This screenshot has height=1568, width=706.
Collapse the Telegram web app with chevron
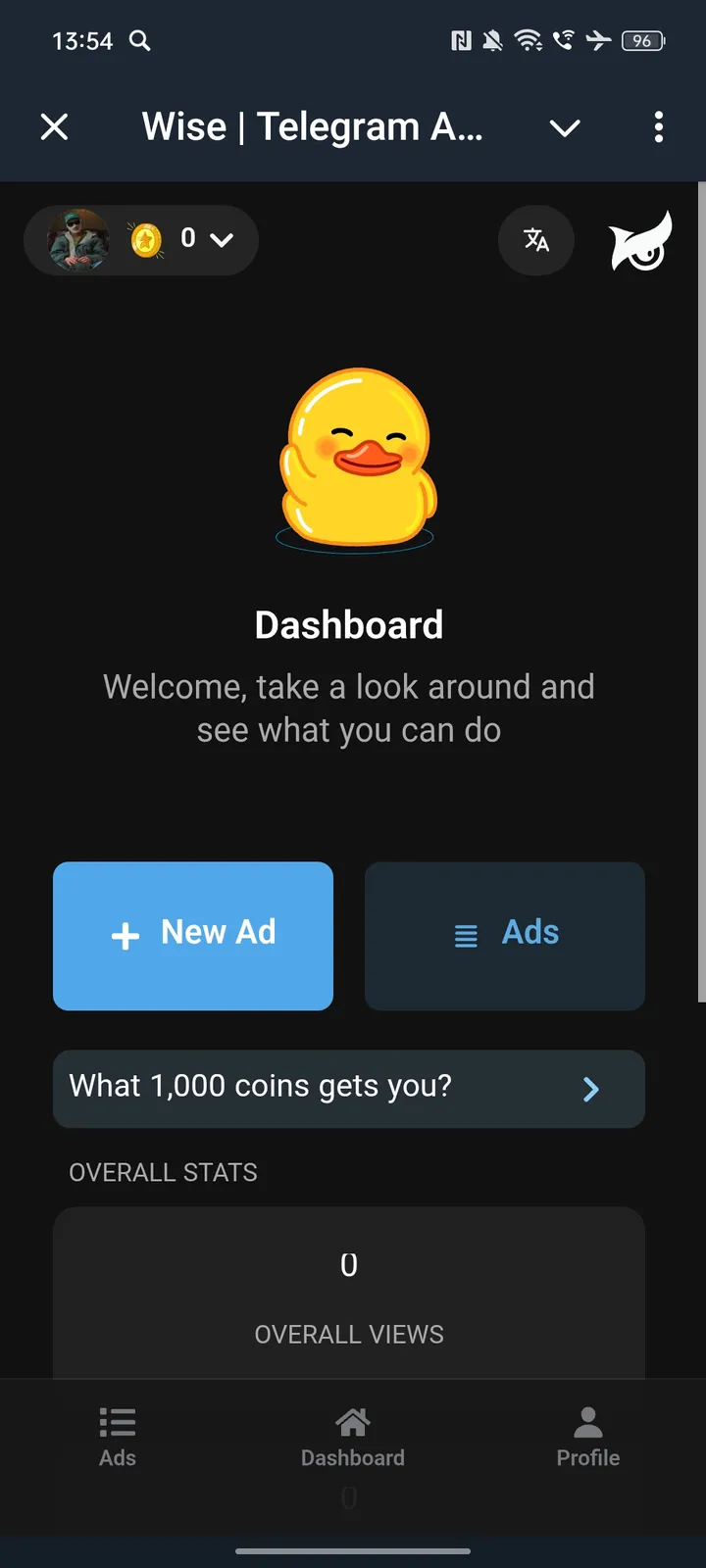tap(565, 127)
